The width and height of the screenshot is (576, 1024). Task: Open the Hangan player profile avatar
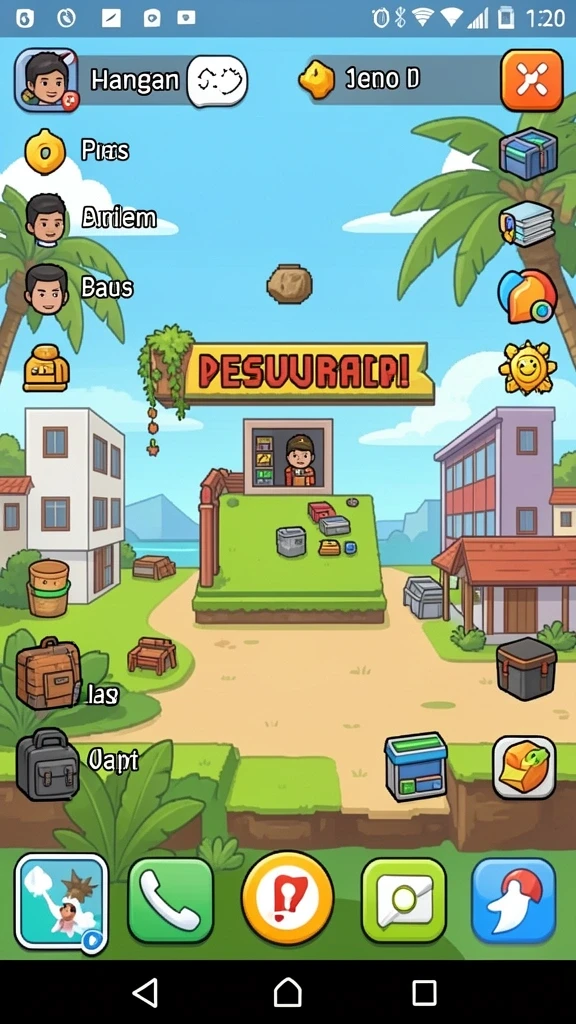click(46, 80)
